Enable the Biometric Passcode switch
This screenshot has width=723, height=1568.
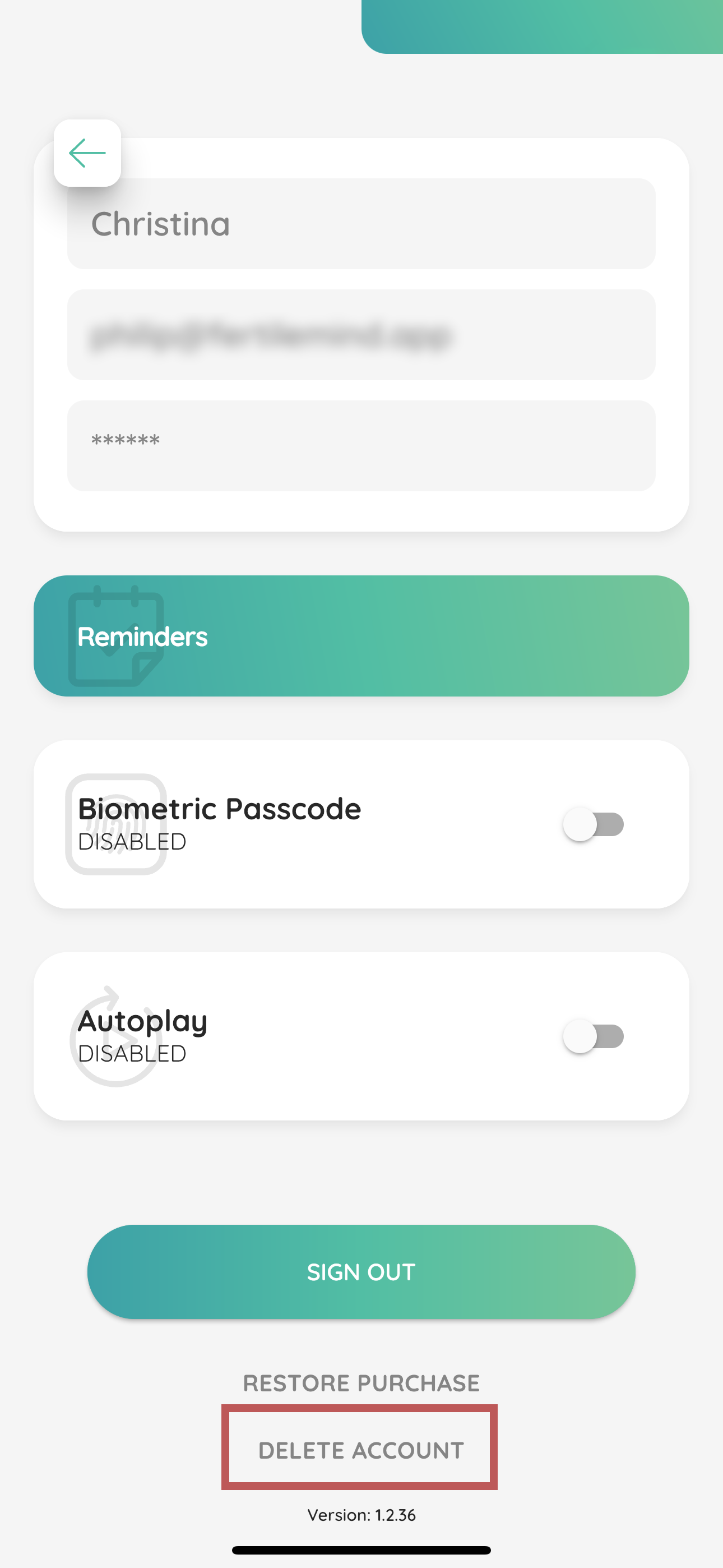(x=594, y=824)
